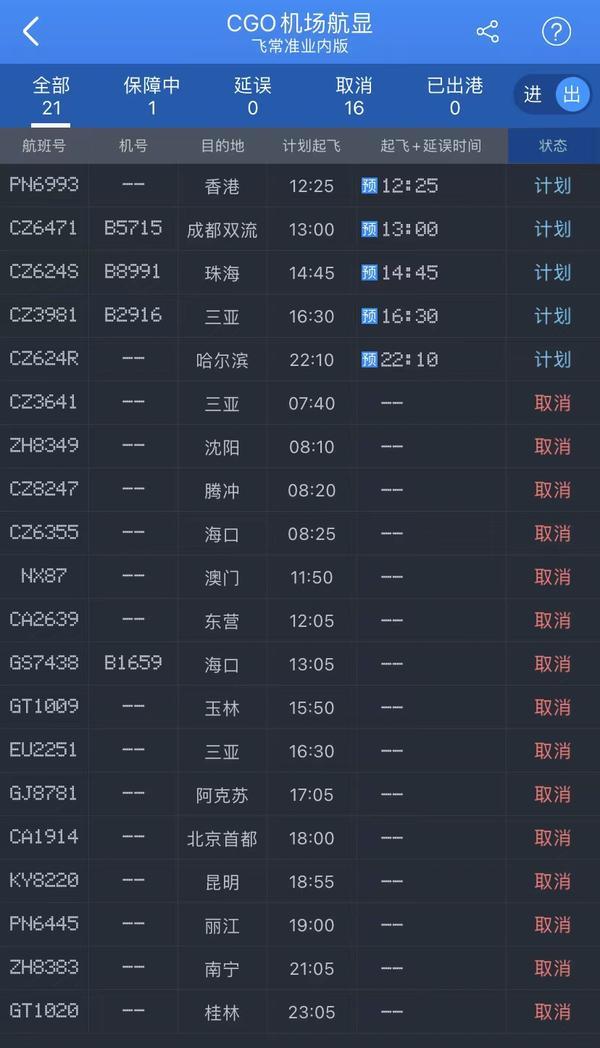The width and height of the screenshot is (600, 1048).
Task: Go back using the top-left arrow
Action: 31,32
